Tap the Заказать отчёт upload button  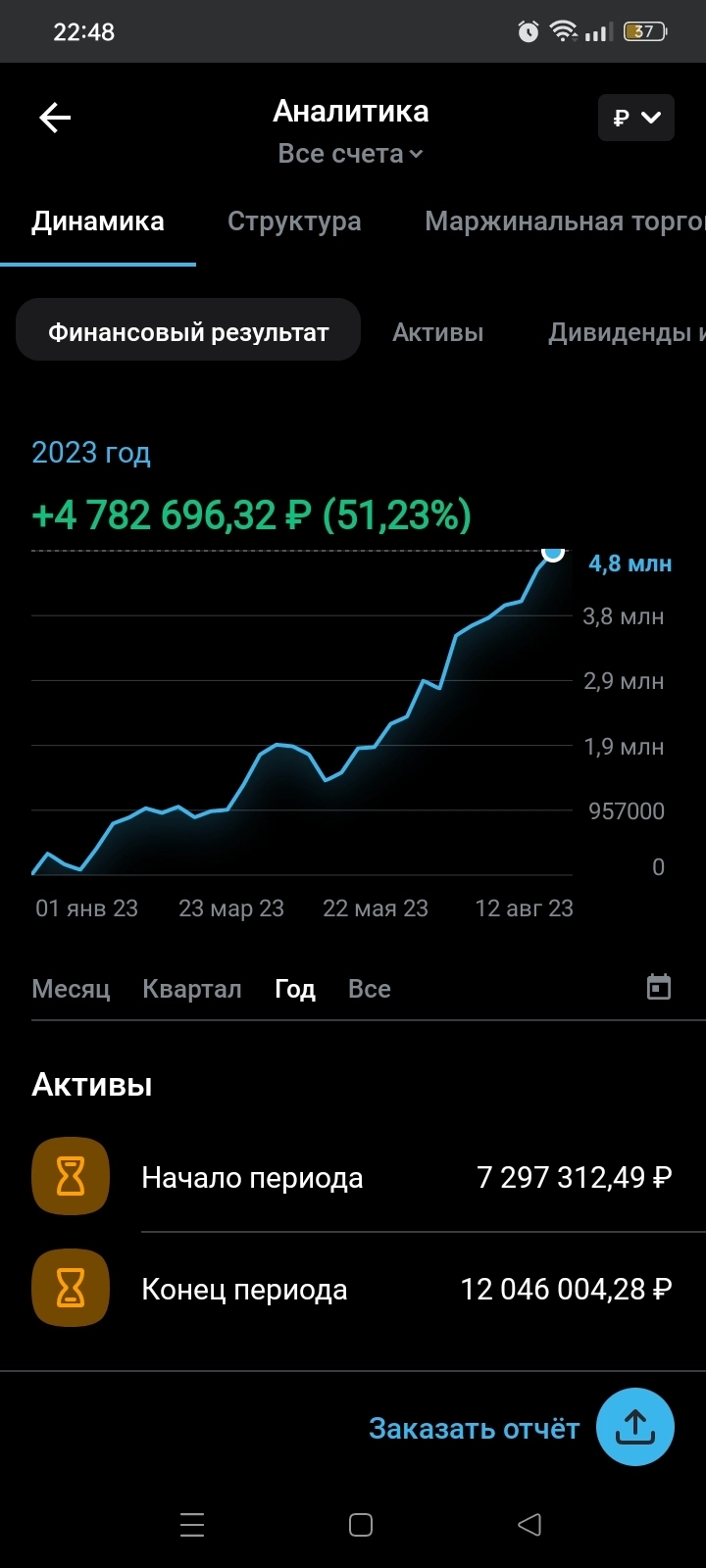(x=635, y=1427)
